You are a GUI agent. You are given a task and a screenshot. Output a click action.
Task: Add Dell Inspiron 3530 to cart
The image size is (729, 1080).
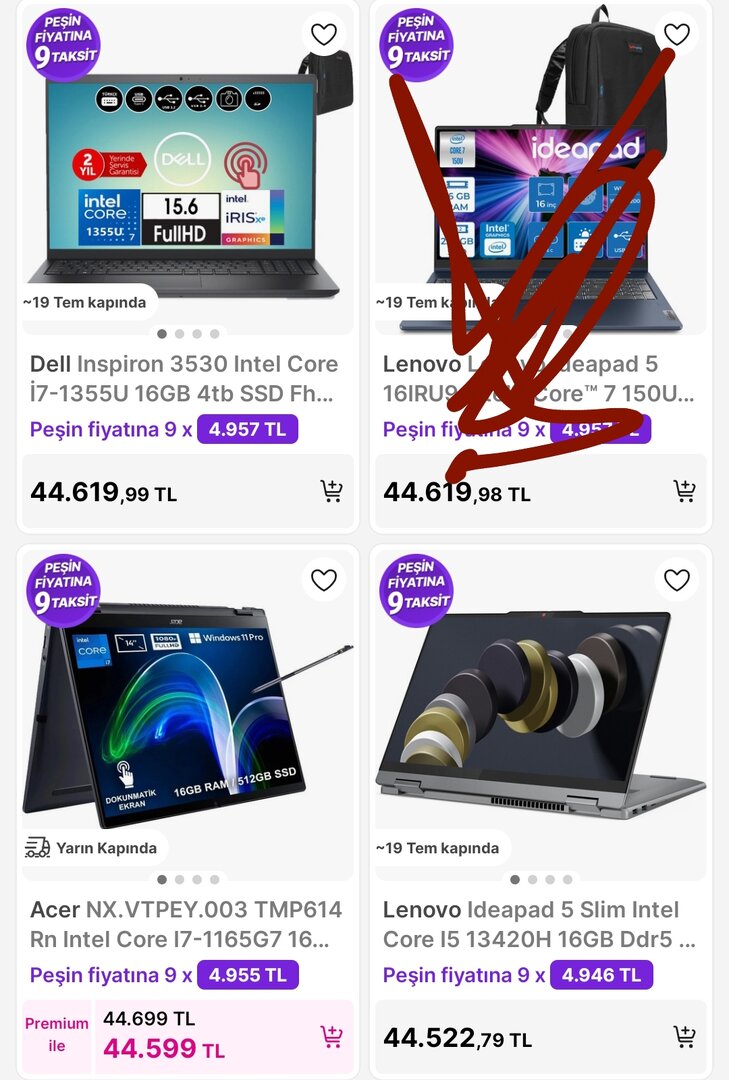(x=331, y=491)
